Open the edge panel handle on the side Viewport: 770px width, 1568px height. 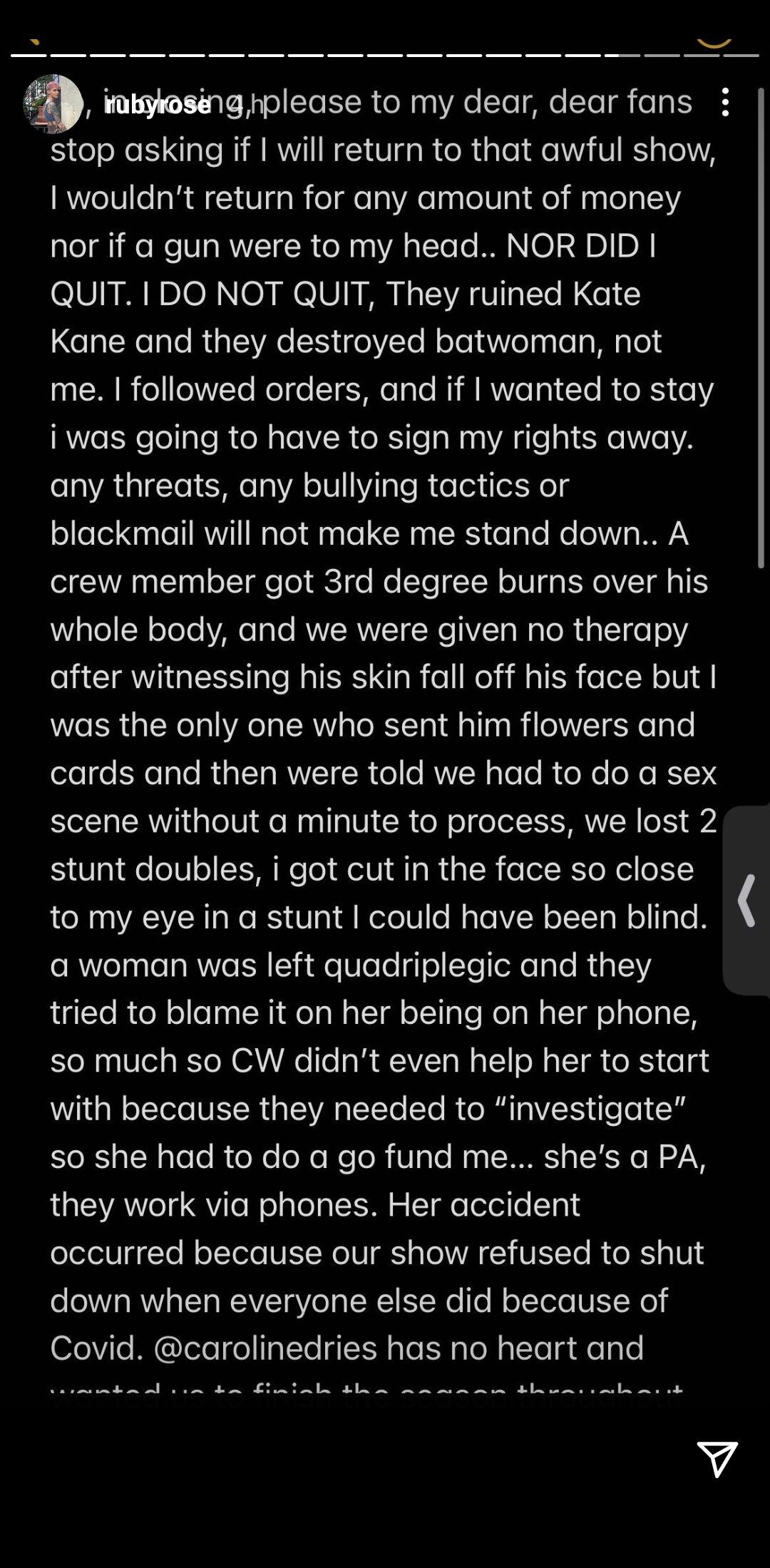pos(746,901)
